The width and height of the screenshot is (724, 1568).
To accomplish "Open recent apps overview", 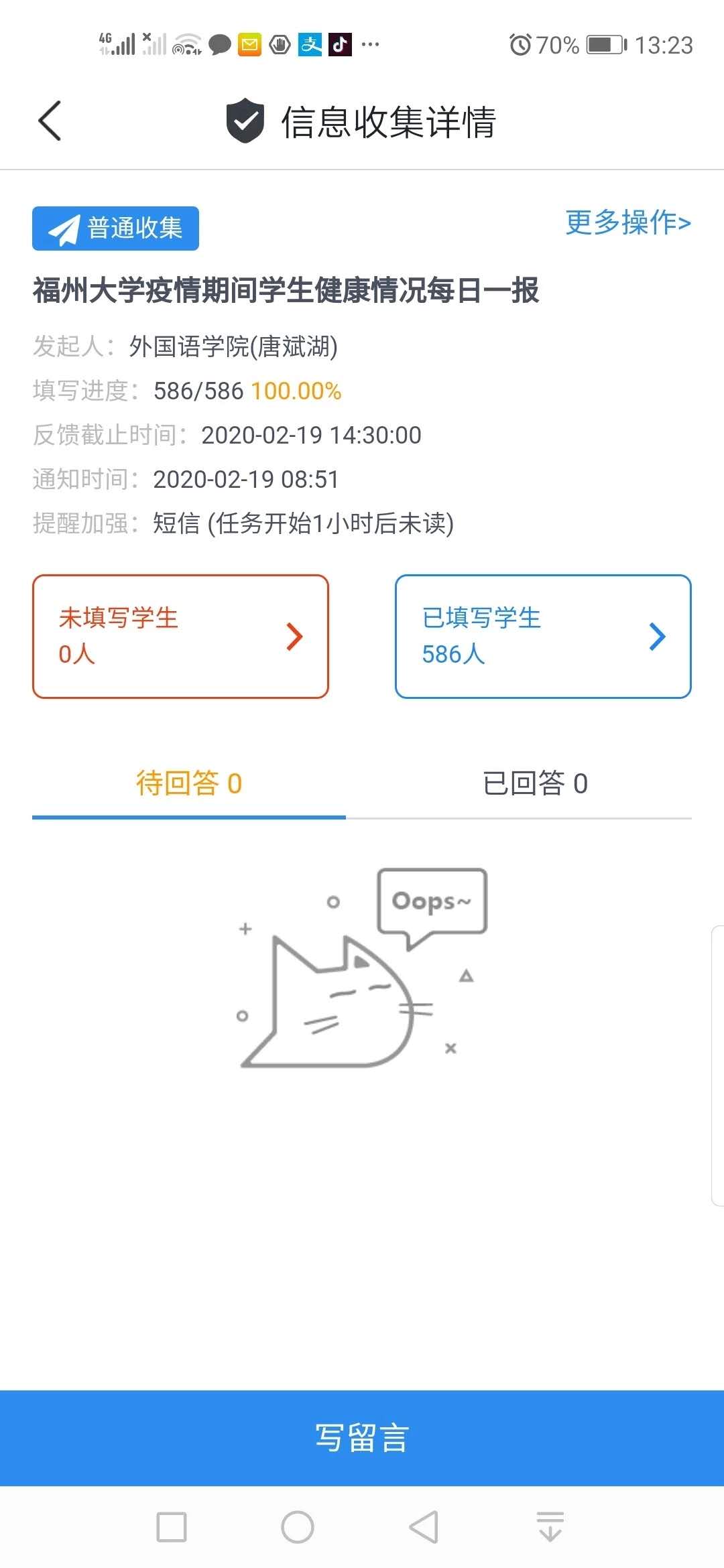I will pos(172,1527).
